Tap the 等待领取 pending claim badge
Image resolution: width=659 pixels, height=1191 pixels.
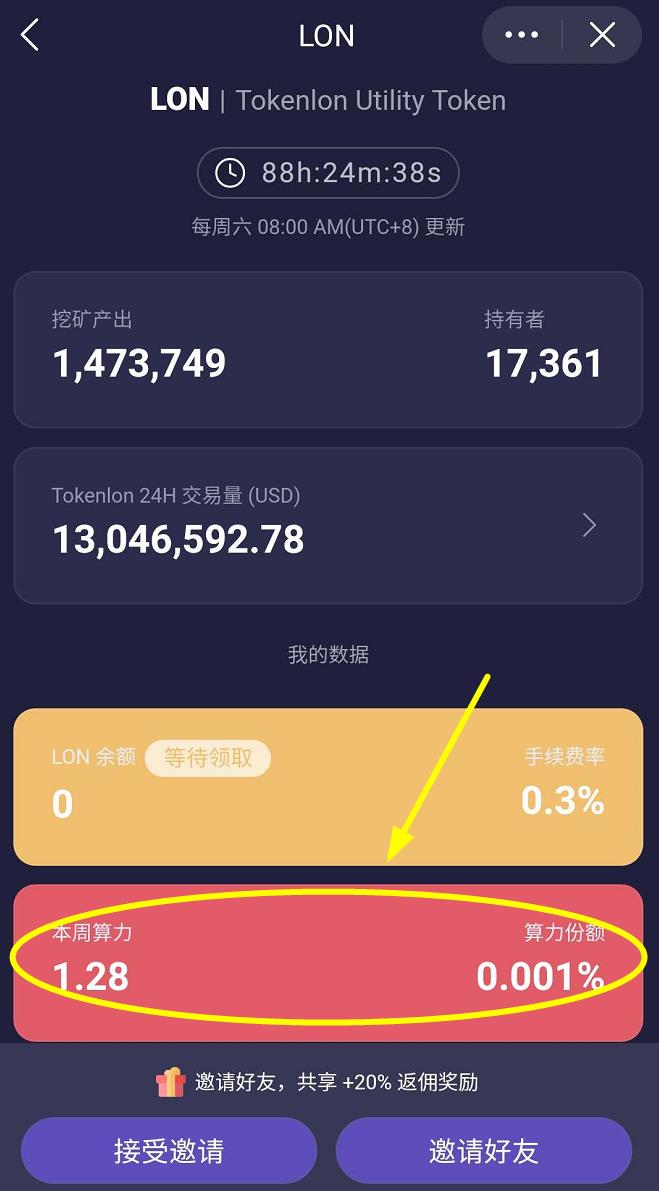(208, 757)
